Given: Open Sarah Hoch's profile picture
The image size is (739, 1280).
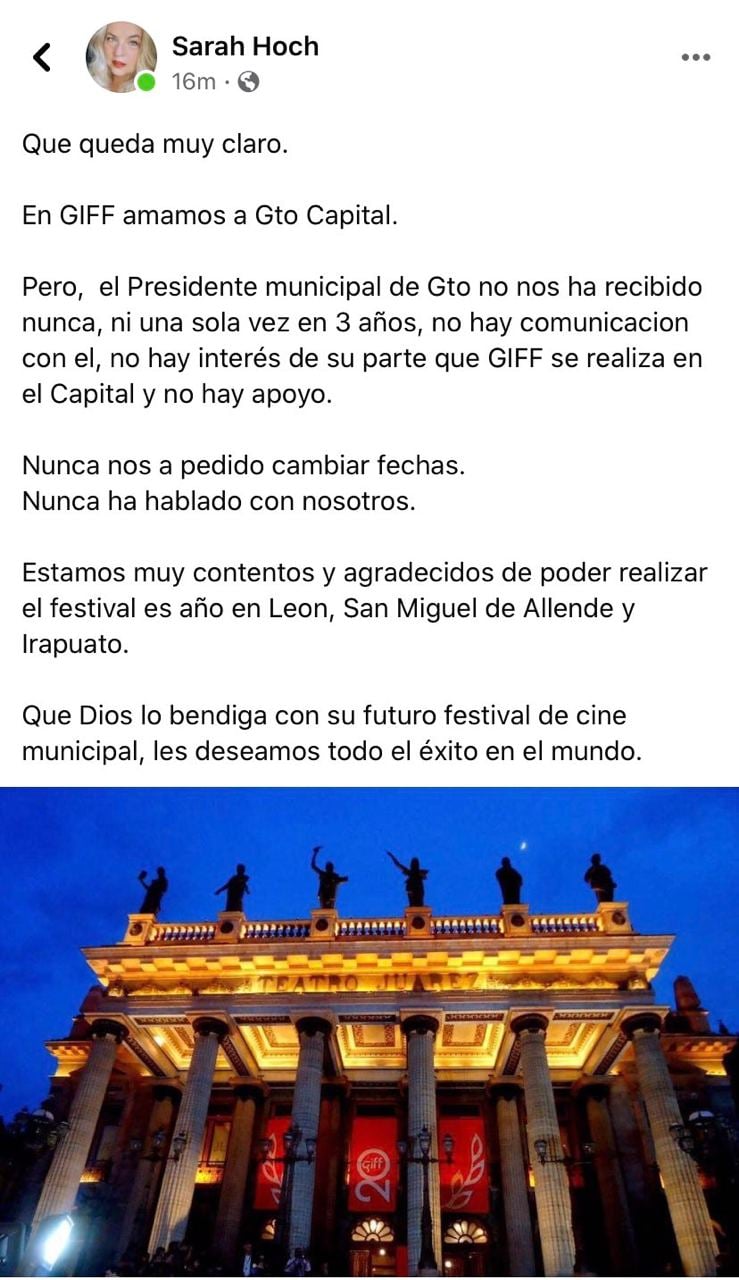Looking at the screenshot, I should (121, 58).
